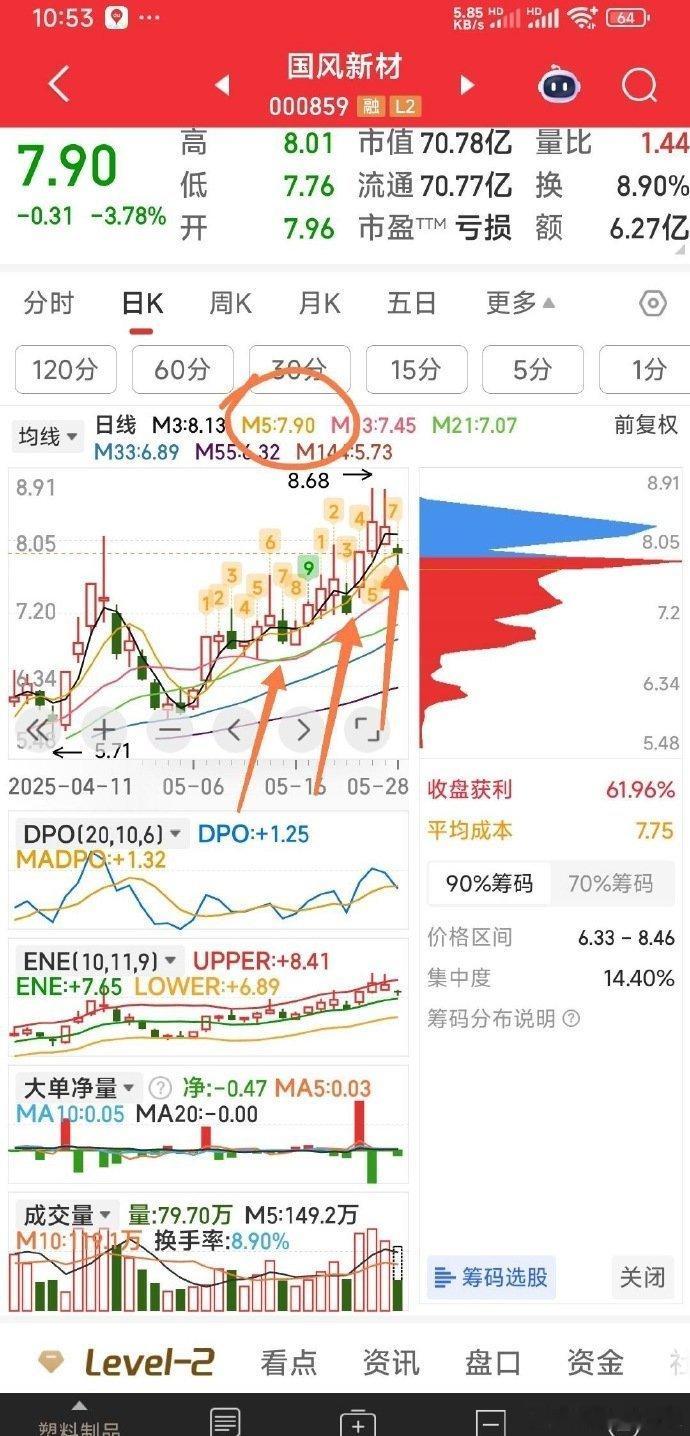Tap the 筹码选股 button
690x1436 pixels.
click(491, 1277)
